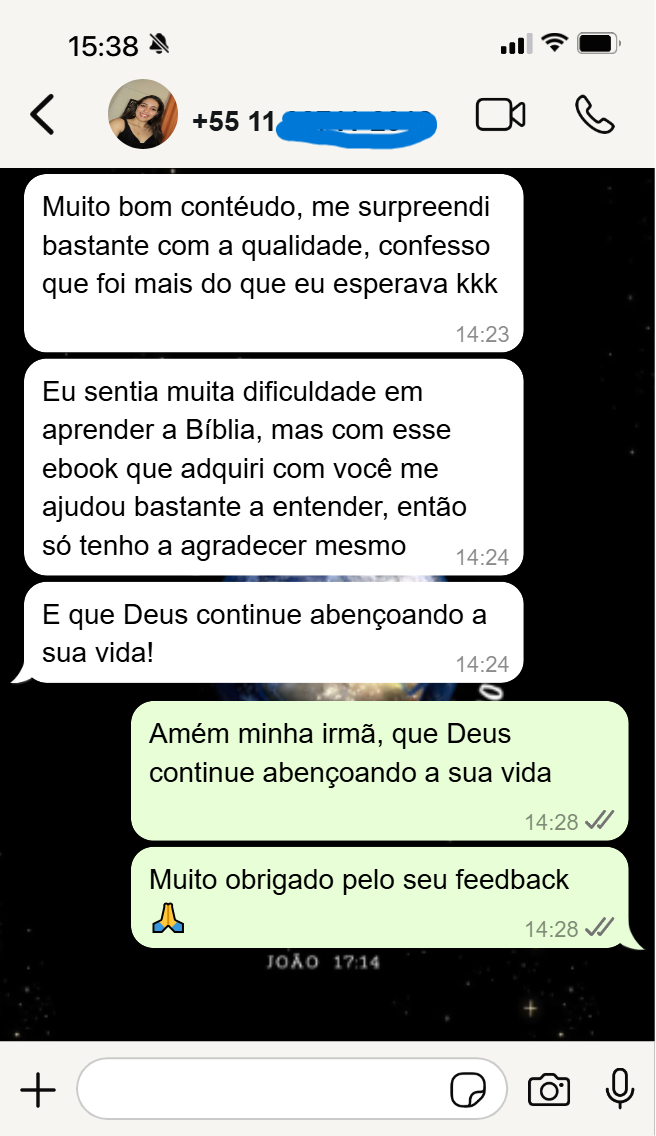Go back to the chat list
Image resolution: width=656 pixels, height=1136 pixels.
click(x=42, y=116)
